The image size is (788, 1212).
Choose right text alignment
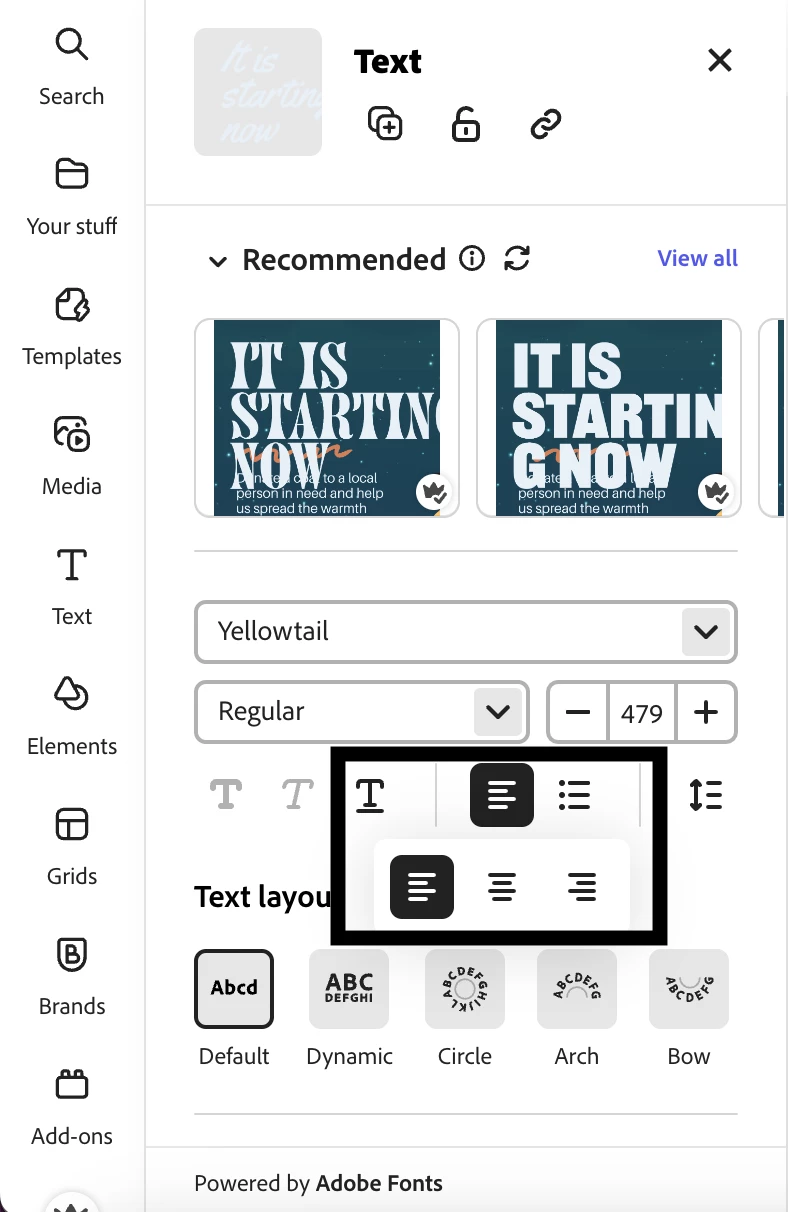click(x=581, y=886)
